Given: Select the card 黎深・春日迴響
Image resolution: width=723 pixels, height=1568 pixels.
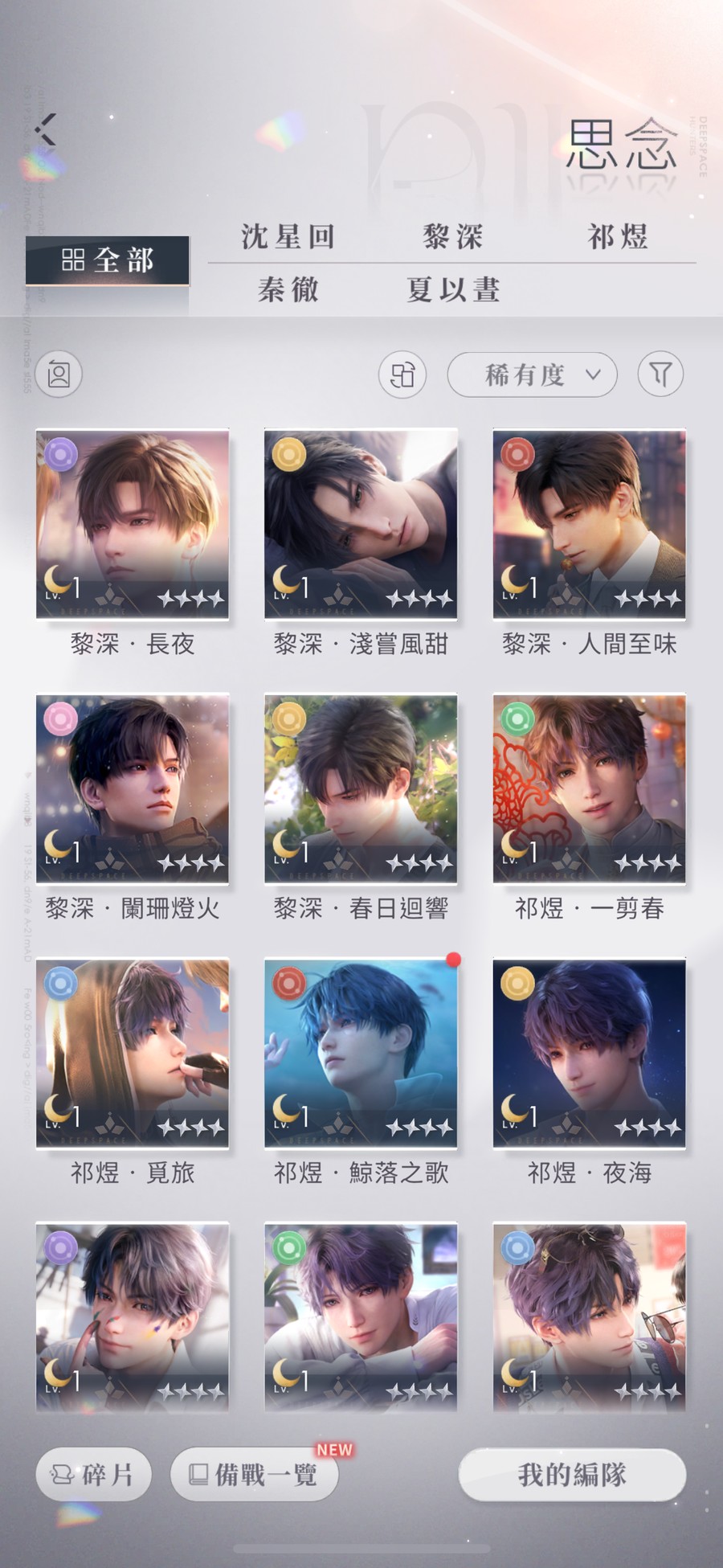Looking at the screenshot, I should point(361,788).
